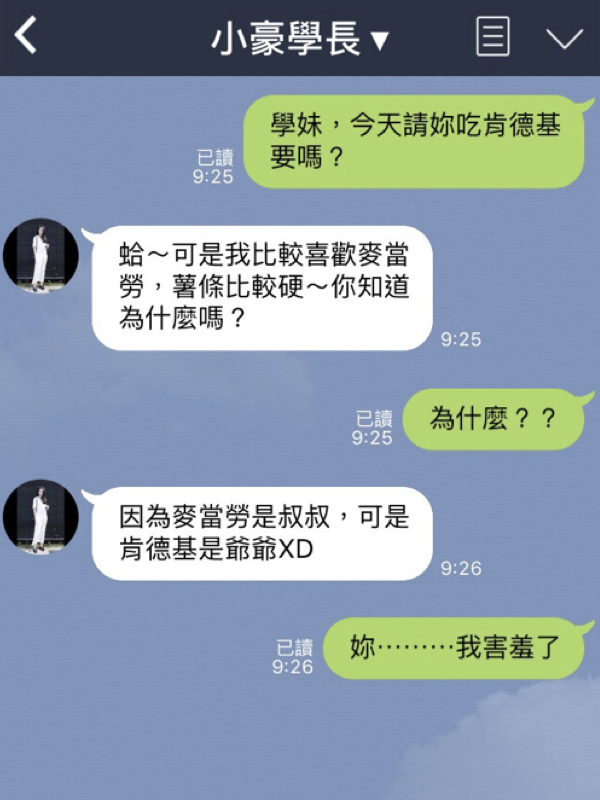The width and height of the screenshot is (600, 800).
Task: Go back to the chat list
Action: [x=26, y=37]
